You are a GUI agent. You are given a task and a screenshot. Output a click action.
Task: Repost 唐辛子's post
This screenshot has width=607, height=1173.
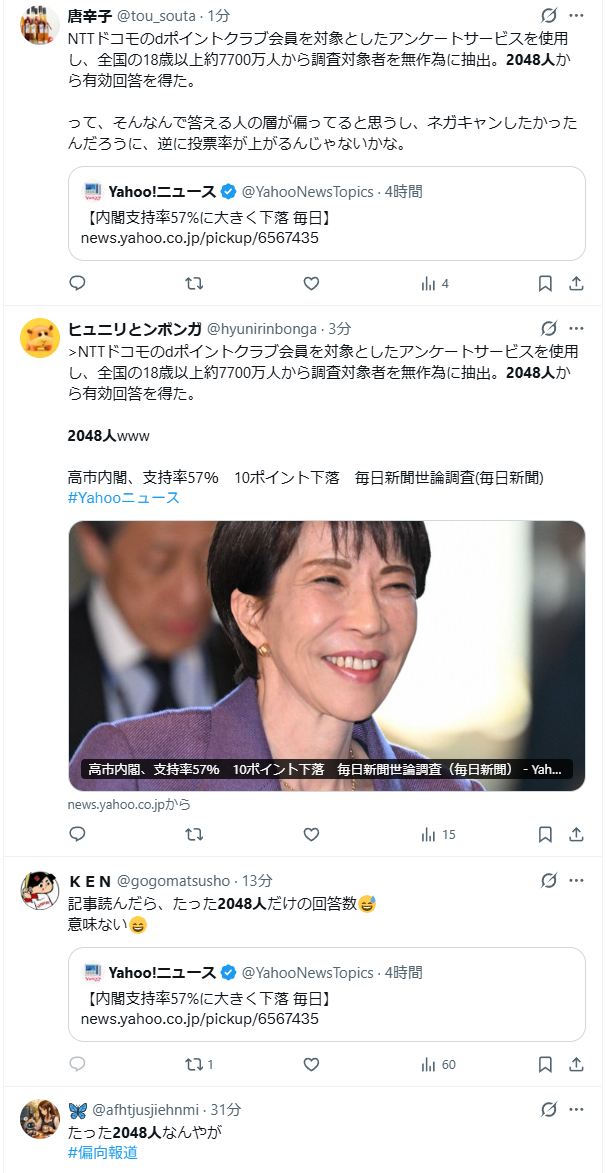(194, 283)
